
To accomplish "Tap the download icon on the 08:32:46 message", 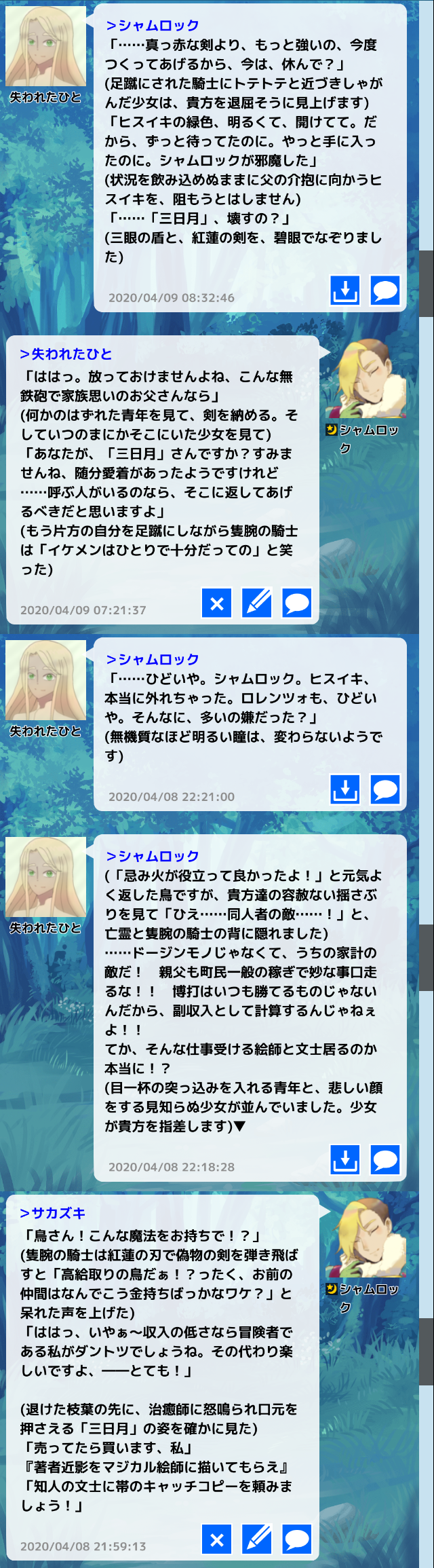I will (344, 291).
